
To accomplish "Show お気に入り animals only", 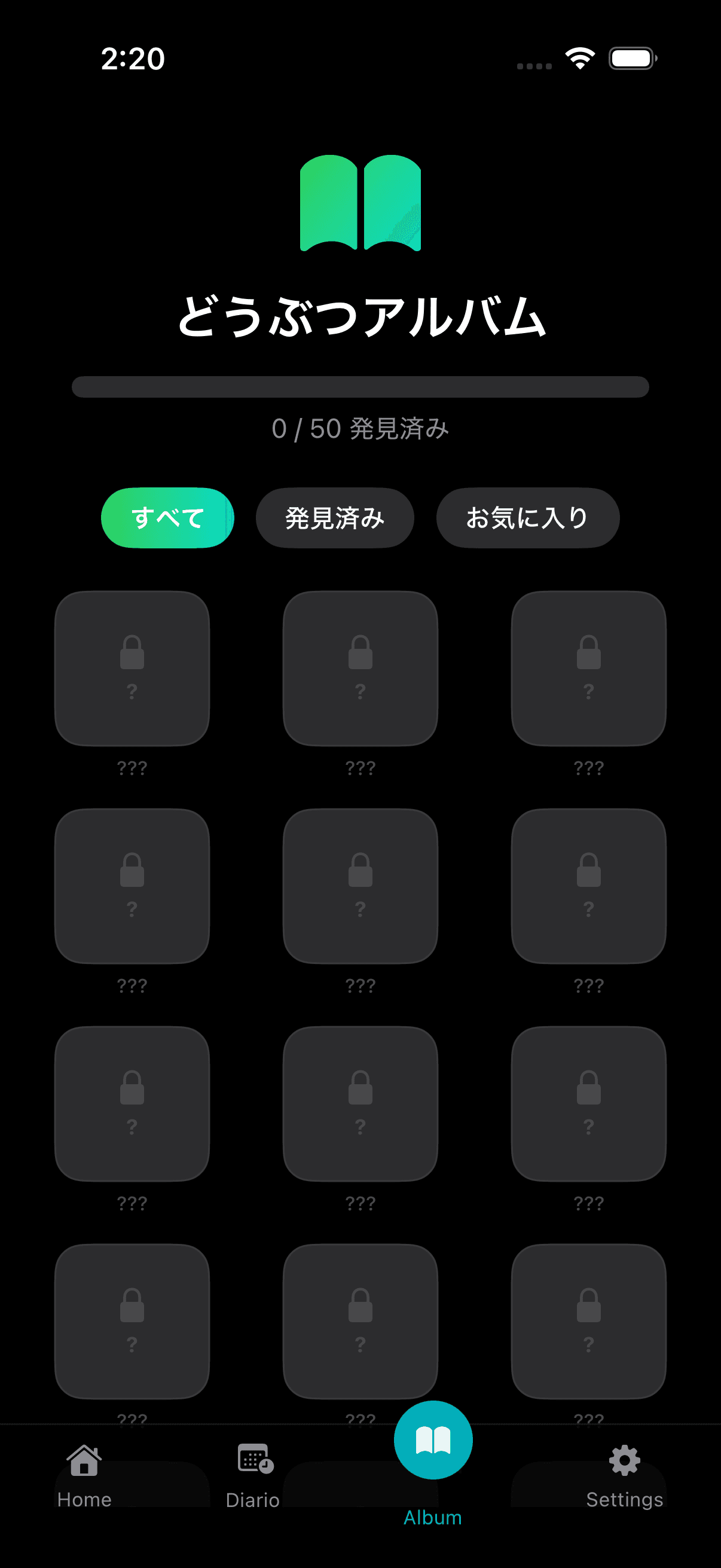I will [x=527, y=517].
